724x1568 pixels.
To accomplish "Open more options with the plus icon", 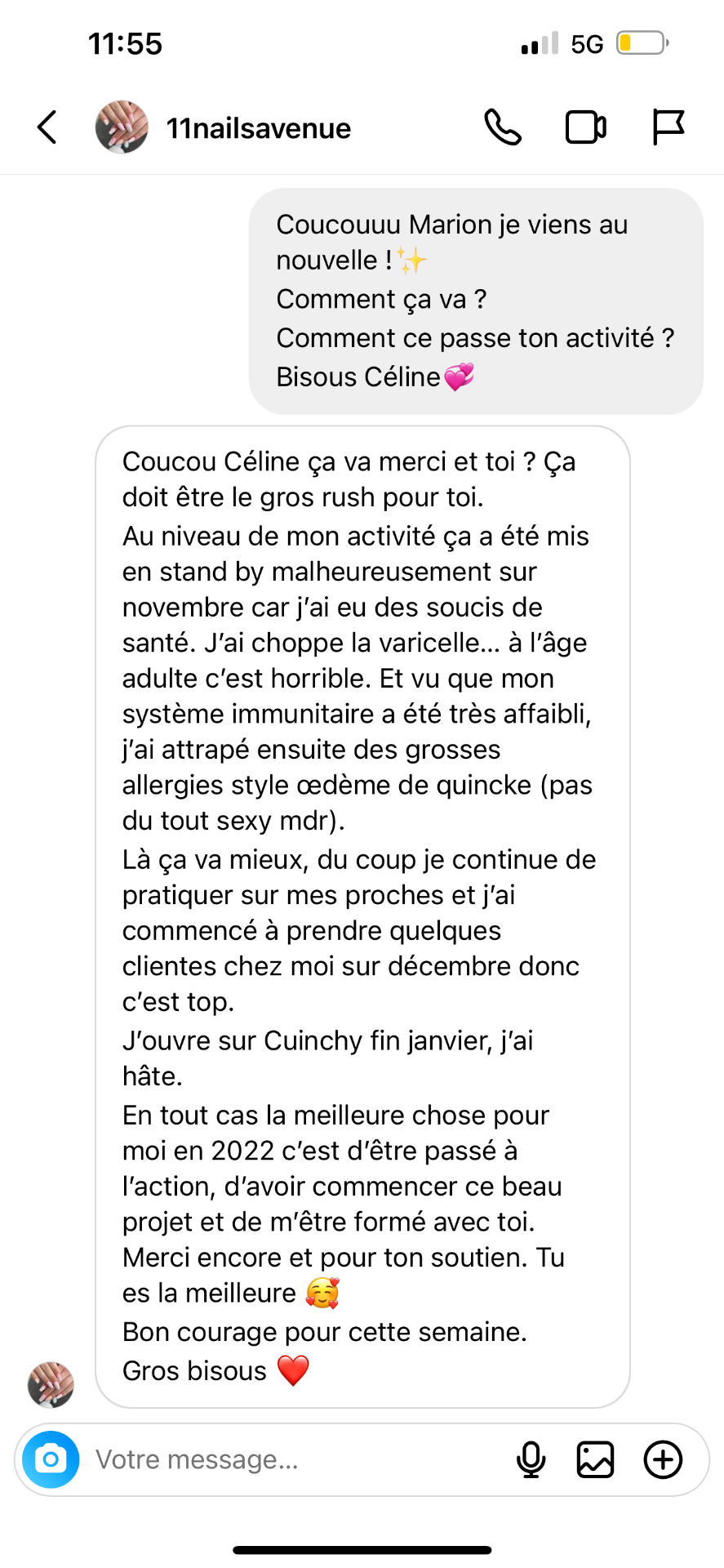I will click(x=663, y=1459).
